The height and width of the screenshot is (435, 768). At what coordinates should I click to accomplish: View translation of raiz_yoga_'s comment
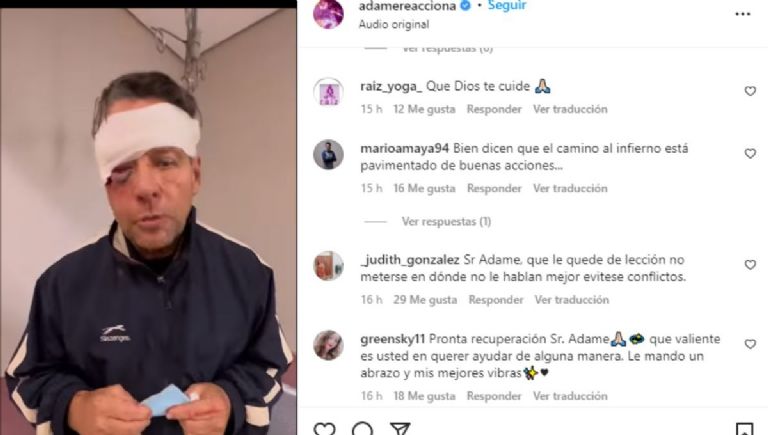pos(570,109)
